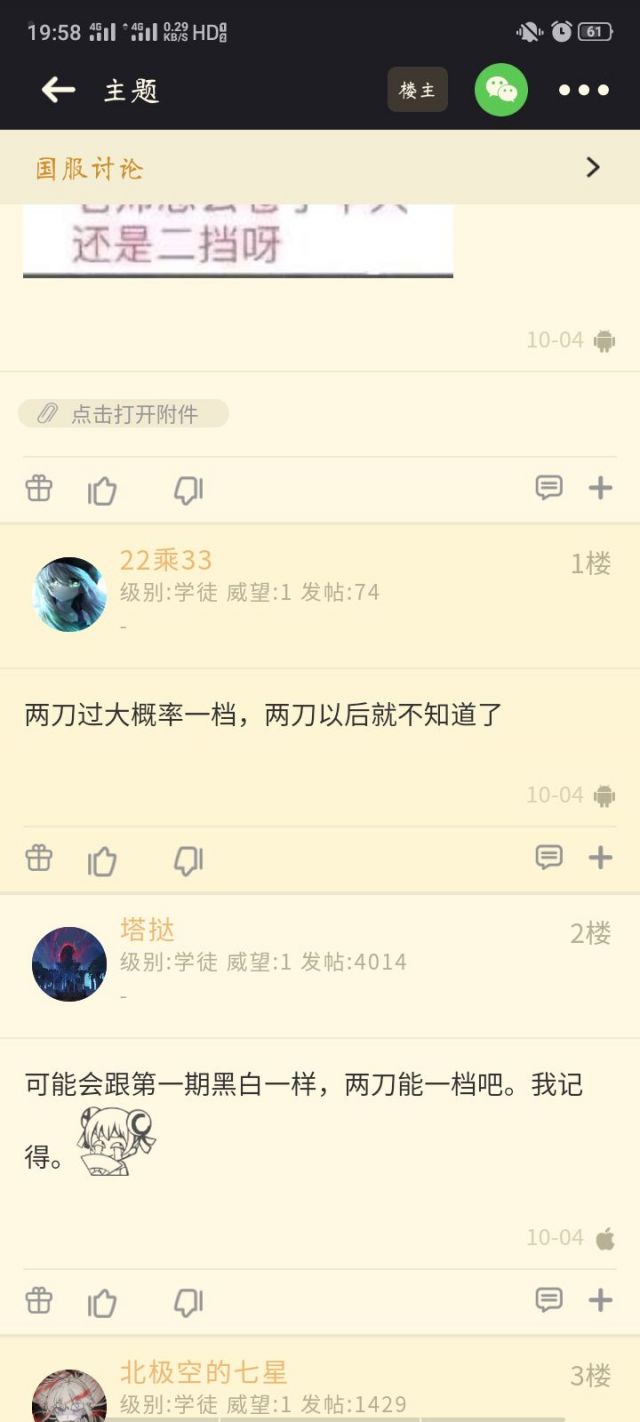Screen dimensions: 640x1422
Task: Dislike the reply by 塔挞
Action: [x=188, y=1302]
